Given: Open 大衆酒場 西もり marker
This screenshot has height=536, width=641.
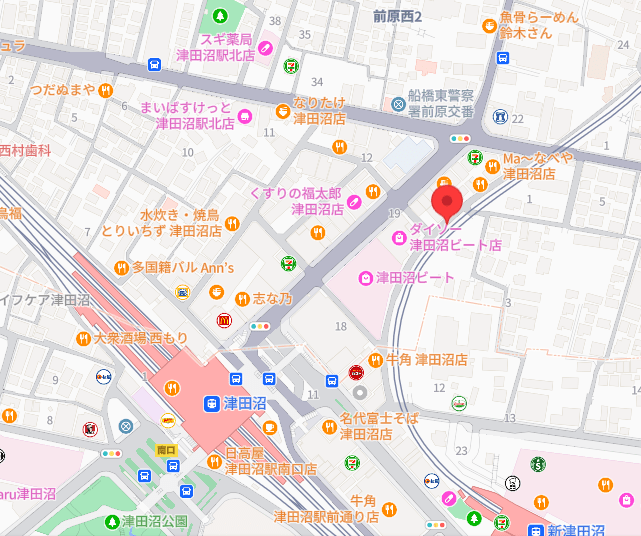Looking at the screenshot, I should click(83, 339).
